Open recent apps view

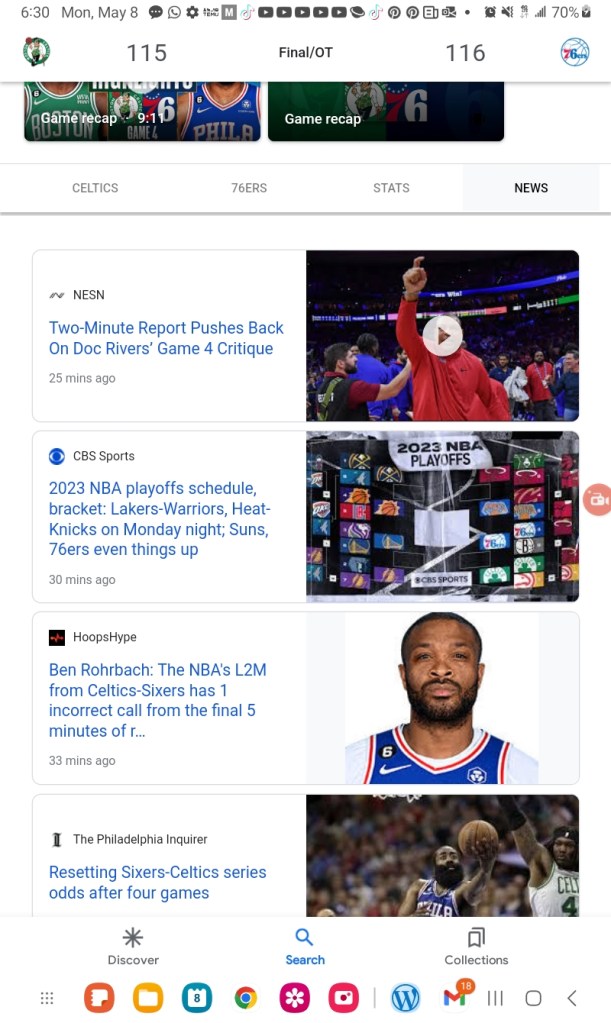494,998
